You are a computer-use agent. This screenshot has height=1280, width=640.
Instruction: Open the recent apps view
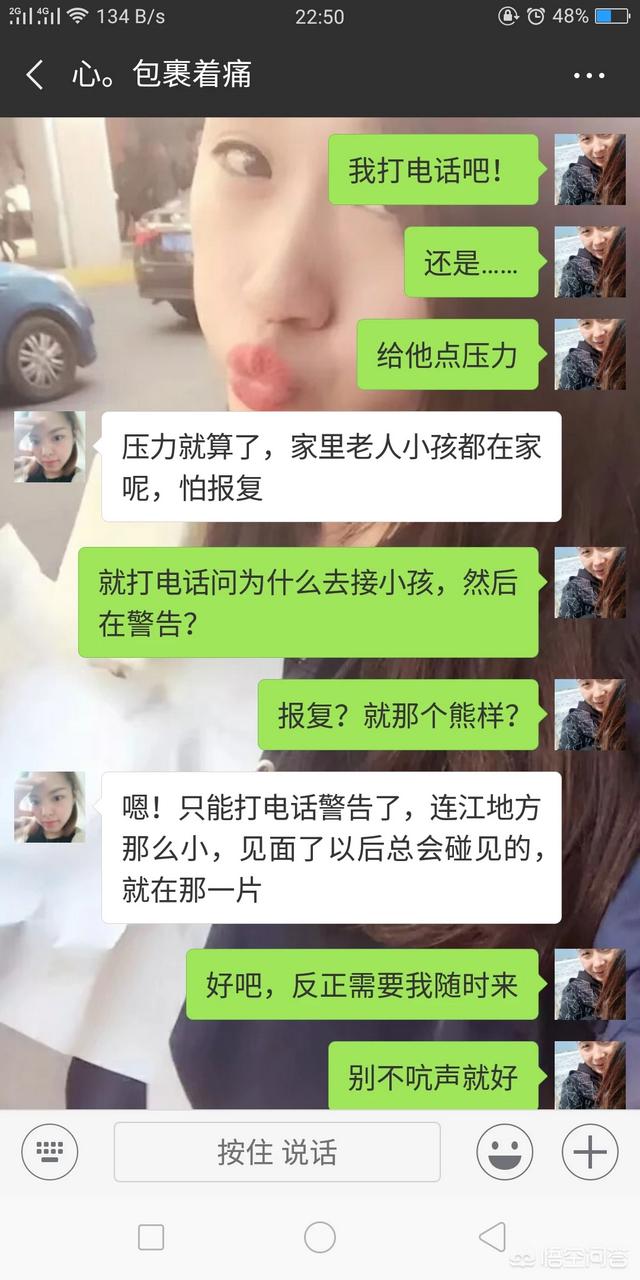click(x=151, y=1237)
